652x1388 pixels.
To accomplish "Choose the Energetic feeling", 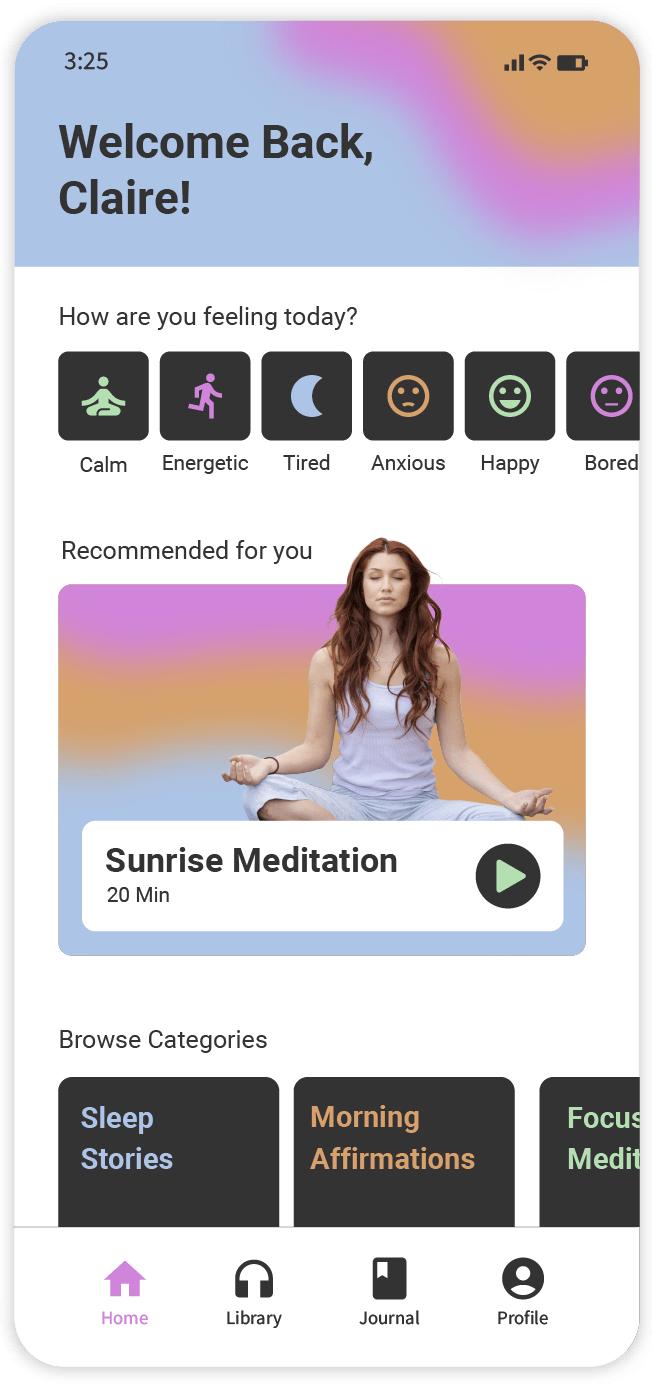I will click(x=205, y=396).
